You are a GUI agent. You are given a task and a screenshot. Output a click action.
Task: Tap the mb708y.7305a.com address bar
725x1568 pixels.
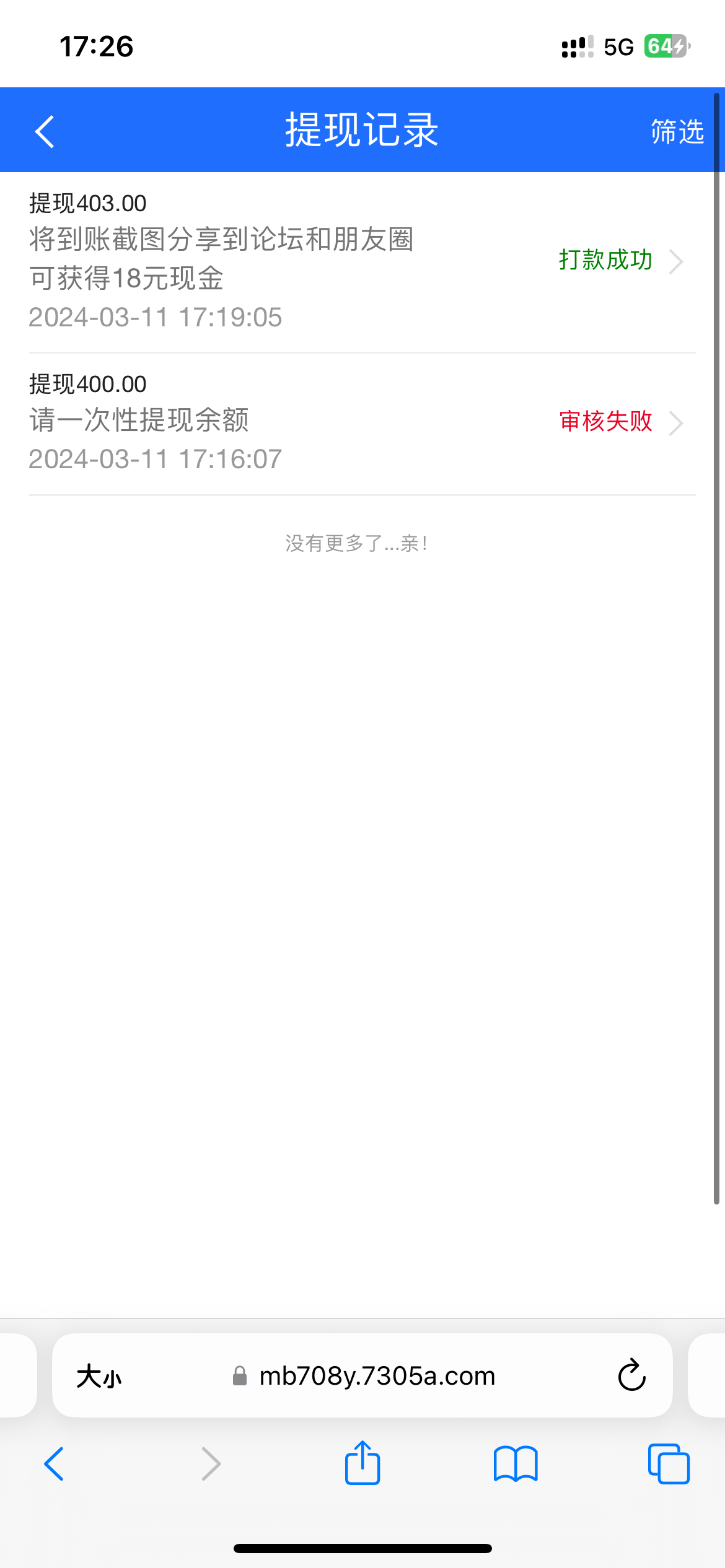[x=377, y=1376]
